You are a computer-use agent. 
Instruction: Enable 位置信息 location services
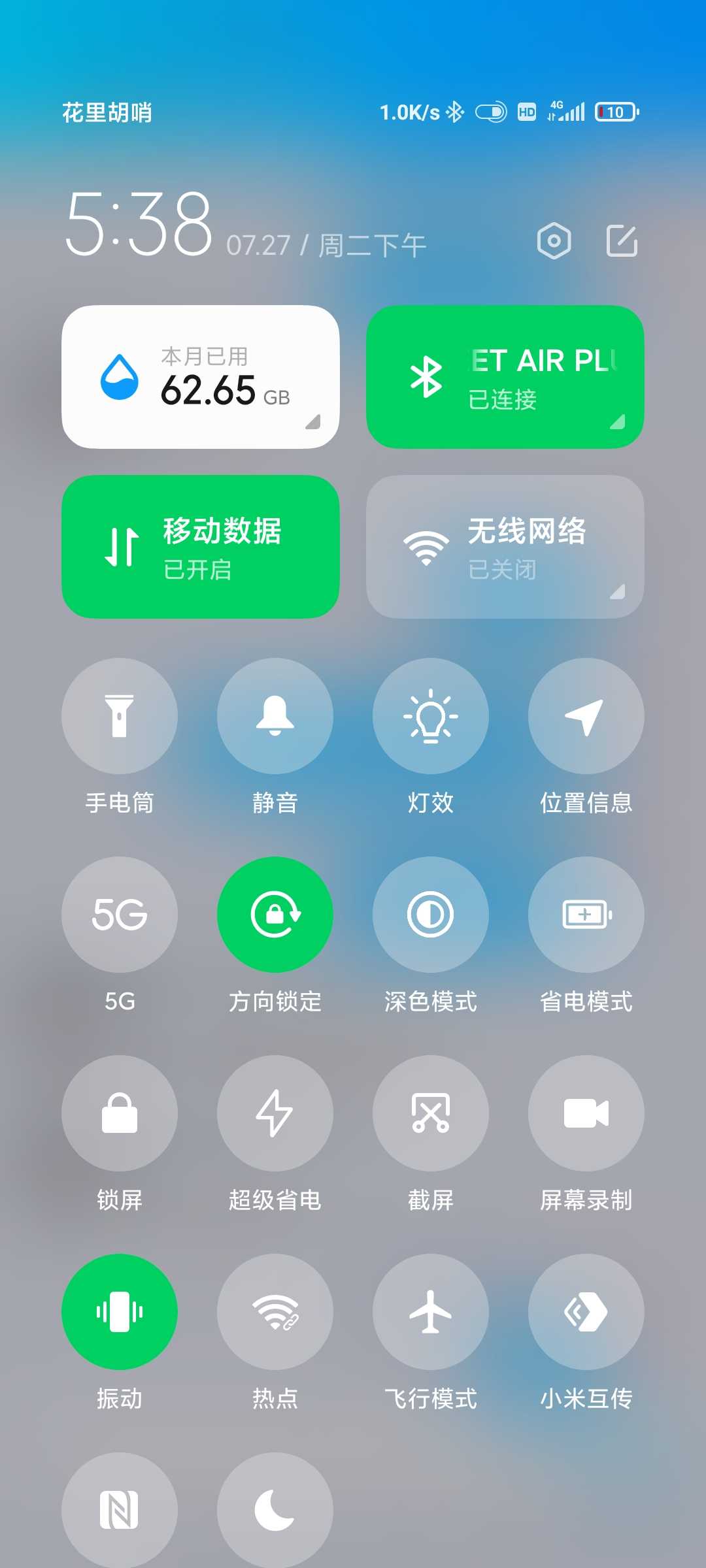(586, 716)
